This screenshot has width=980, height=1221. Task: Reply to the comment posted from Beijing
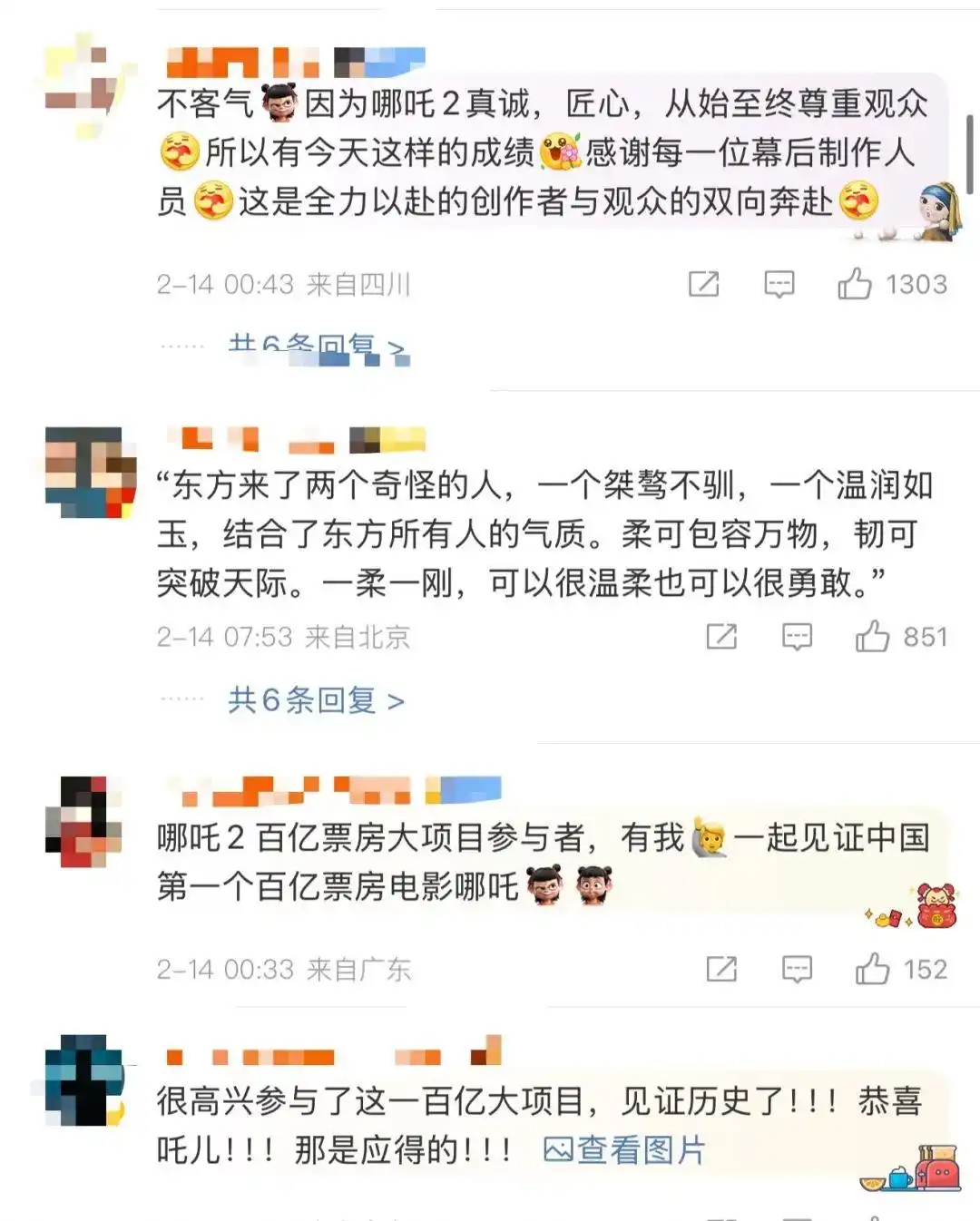pyautogui.click(x=797, y=637)
